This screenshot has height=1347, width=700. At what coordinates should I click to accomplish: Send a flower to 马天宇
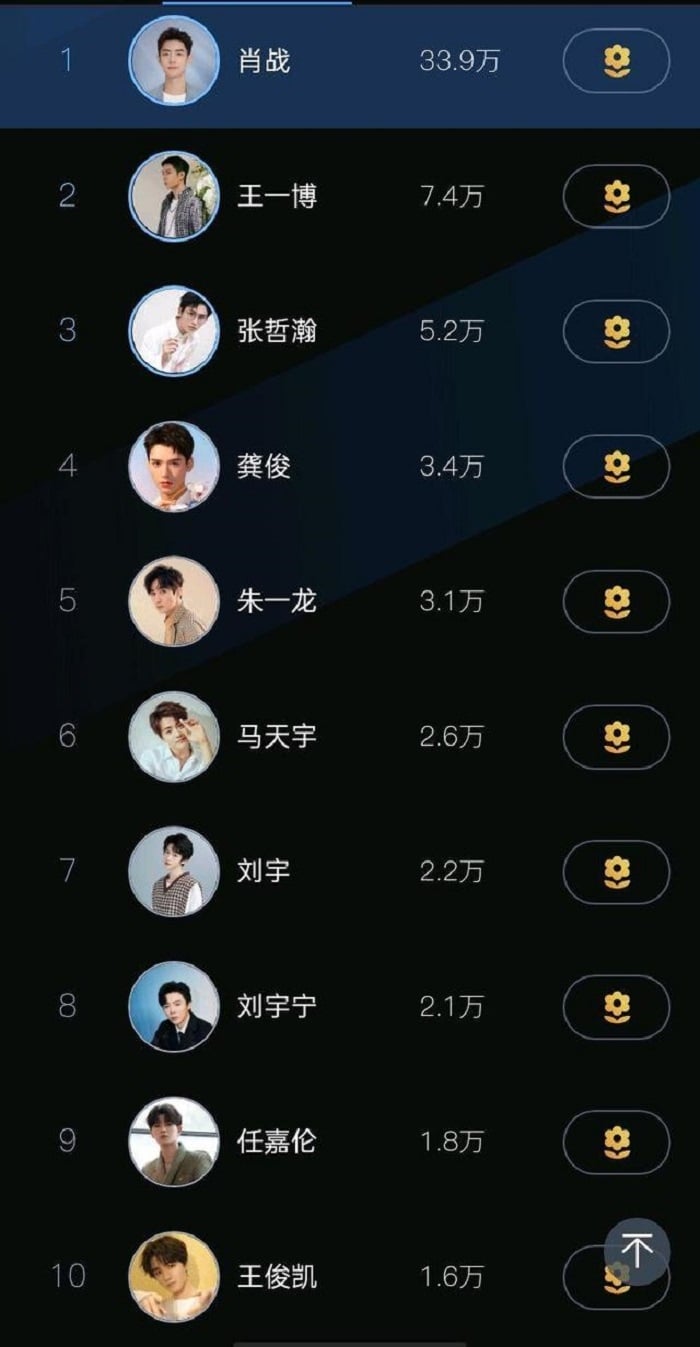[616, 737]
